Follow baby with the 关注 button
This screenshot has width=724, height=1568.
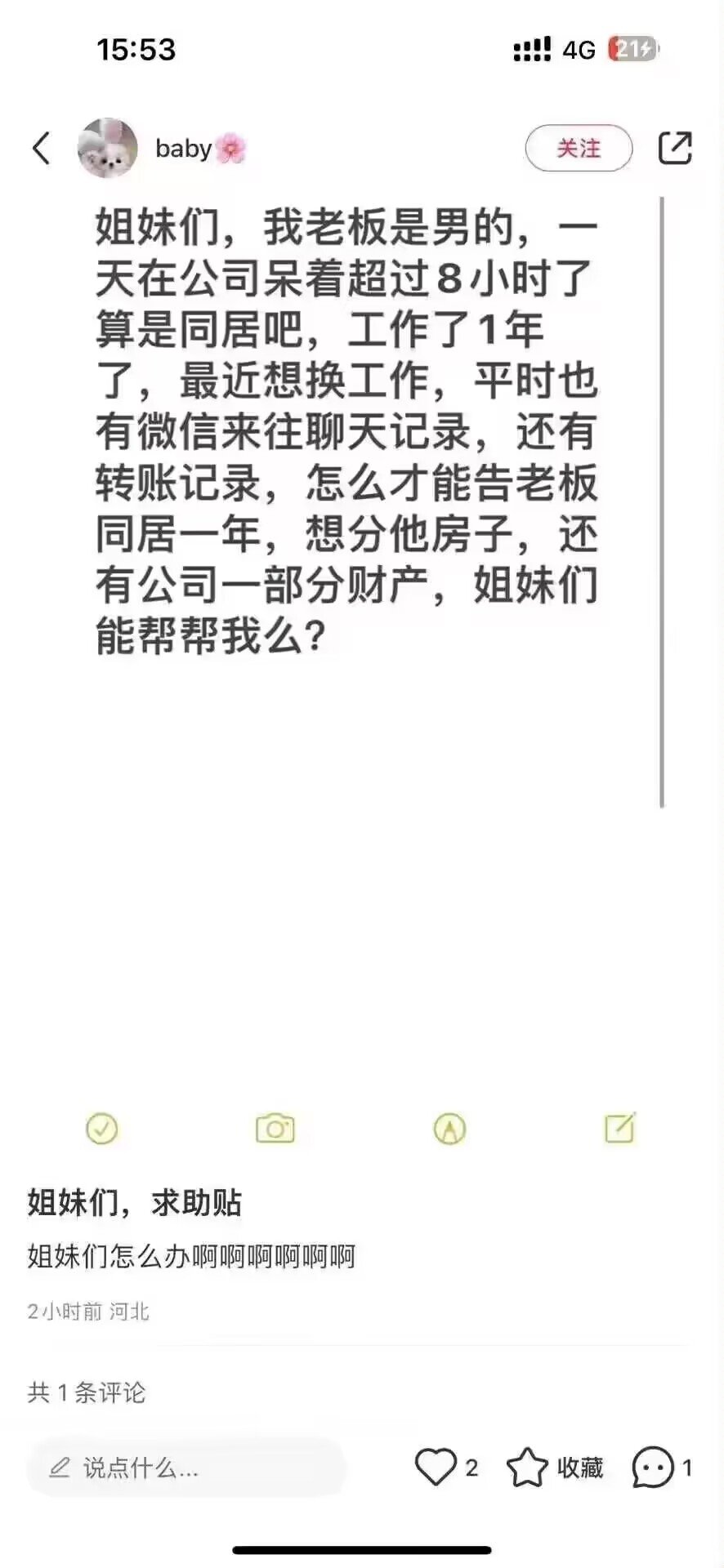[579, 148]
